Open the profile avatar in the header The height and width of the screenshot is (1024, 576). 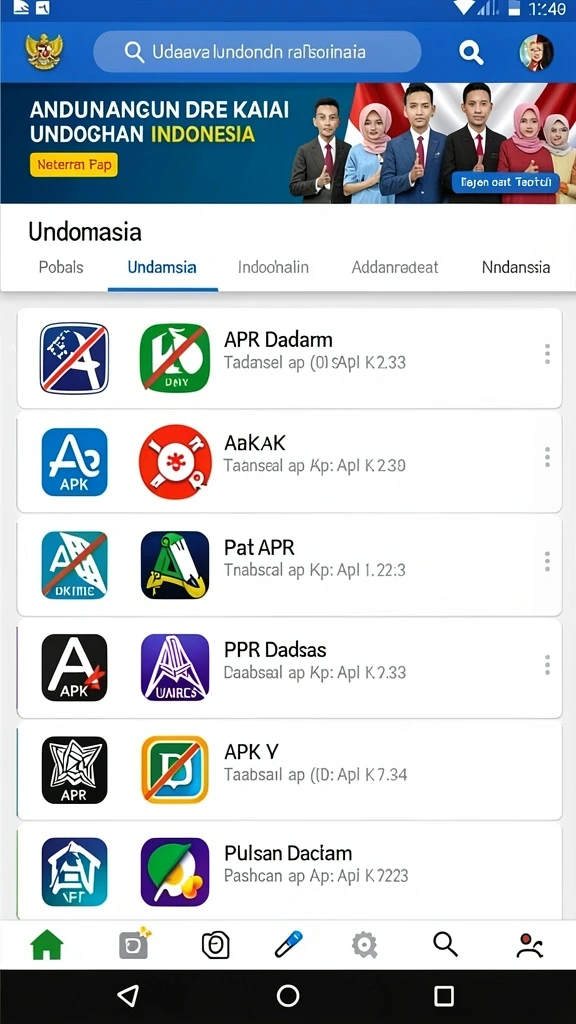pyautogui.click(x=536, y=52)
